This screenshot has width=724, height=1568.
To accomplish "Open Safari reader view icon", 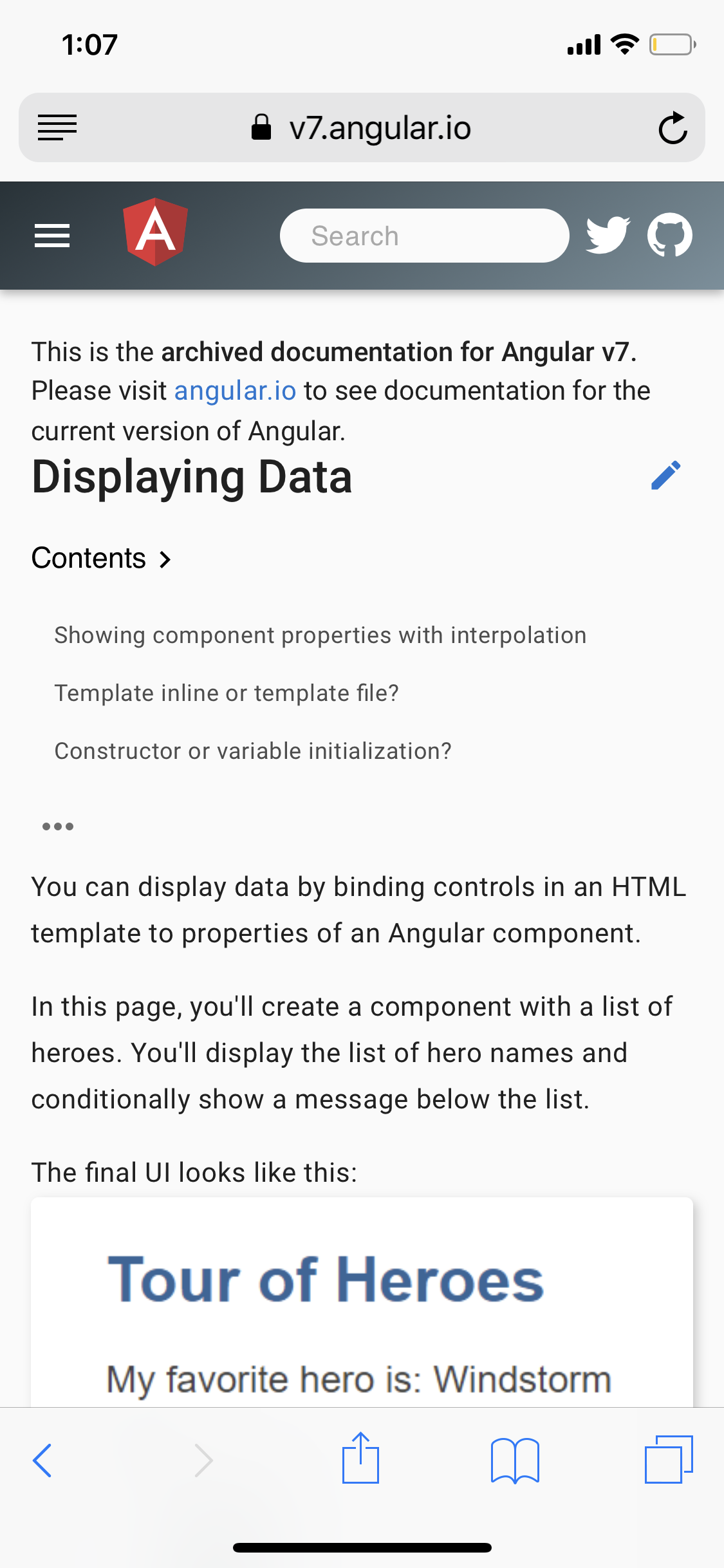I will pos(57,127).
